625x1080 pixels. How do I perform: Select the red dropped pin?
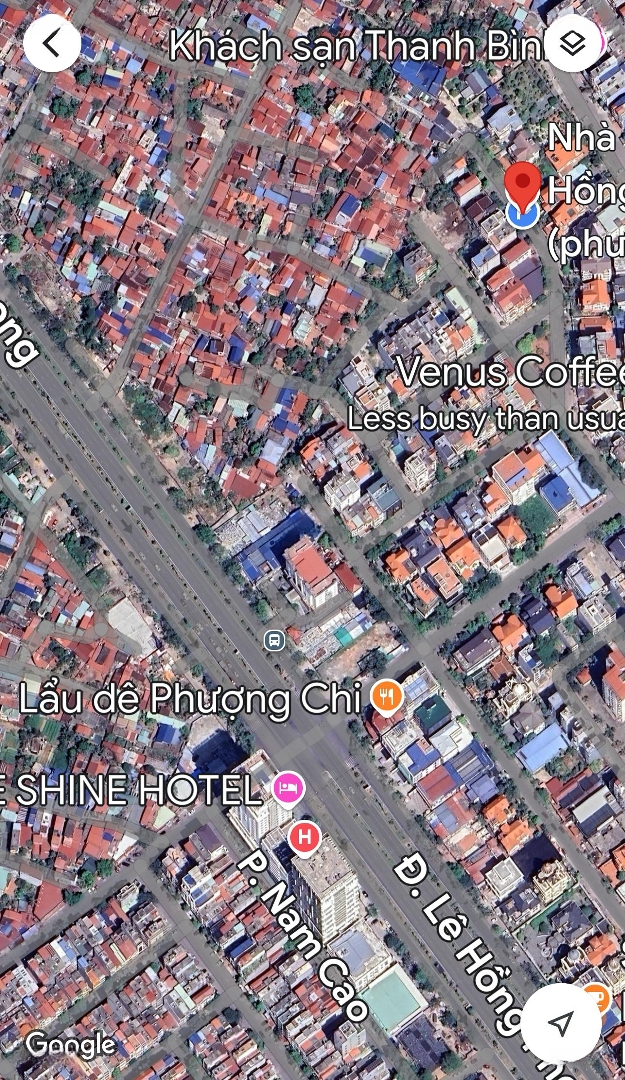pos(523,187)
